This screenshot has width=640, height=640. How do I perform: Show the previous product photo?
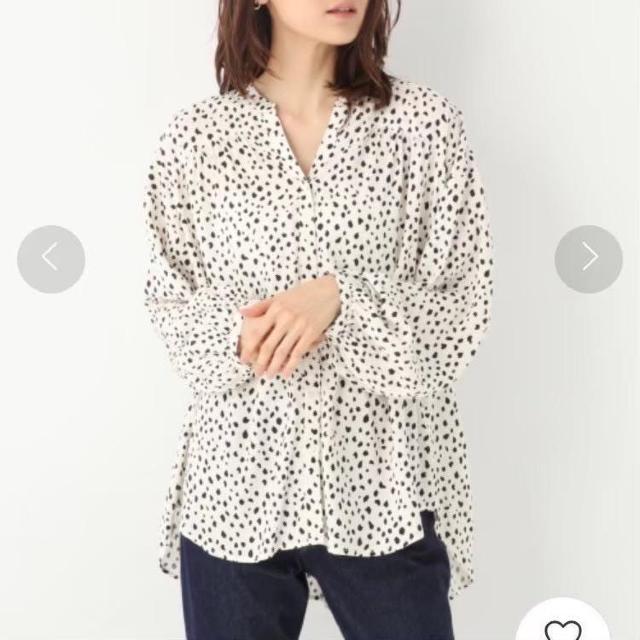click(51, 259)
